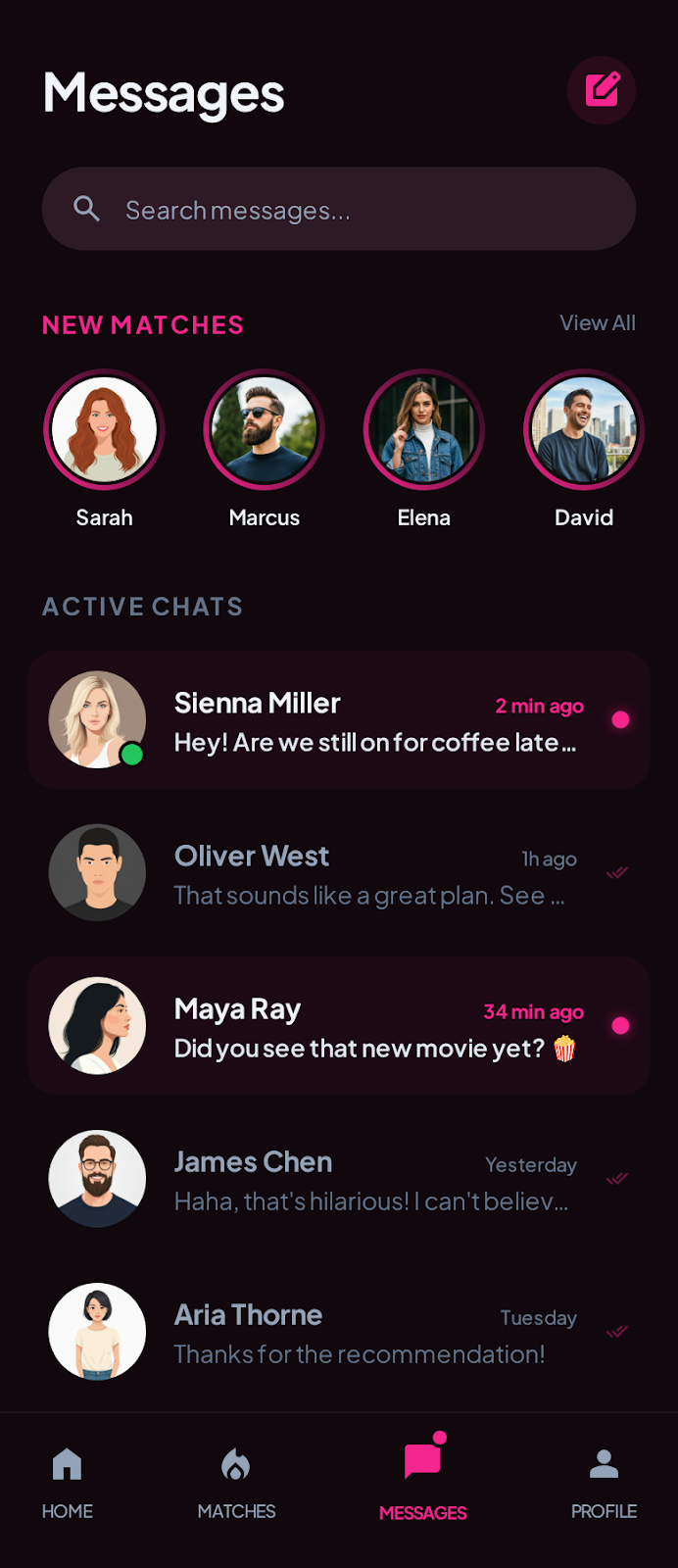This screenshot has height=1568, width=678.
Task: Compose a new message
Action: coord(602,90)
